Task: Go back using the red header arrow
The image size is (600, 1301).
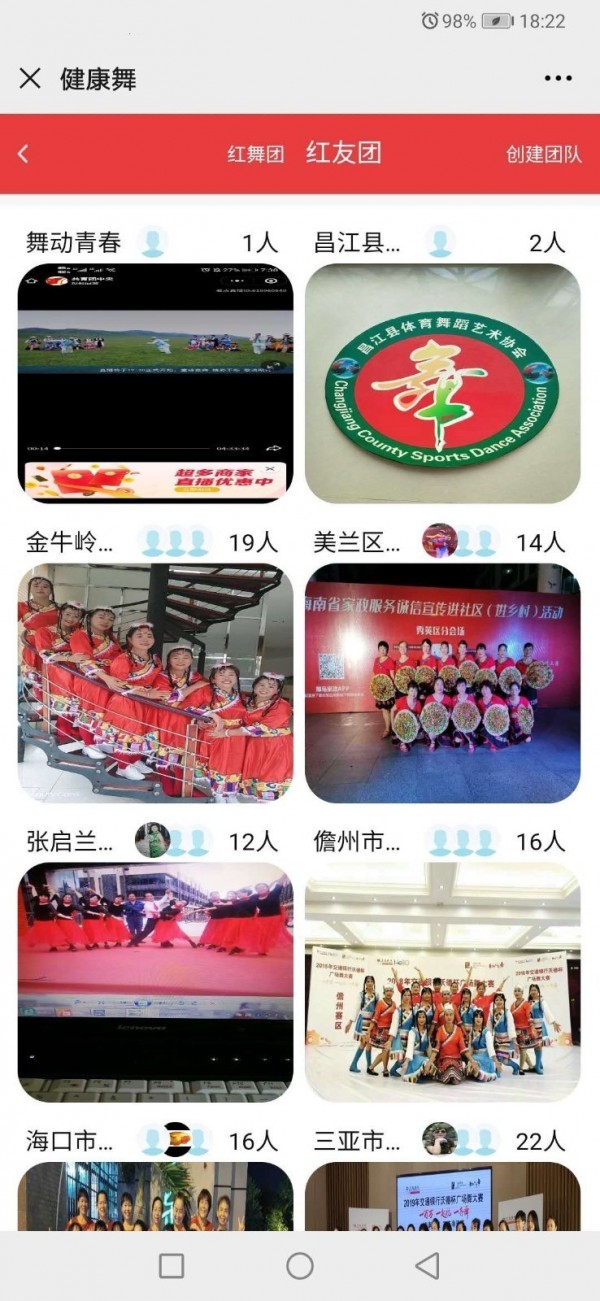Action: coord(24,154)
